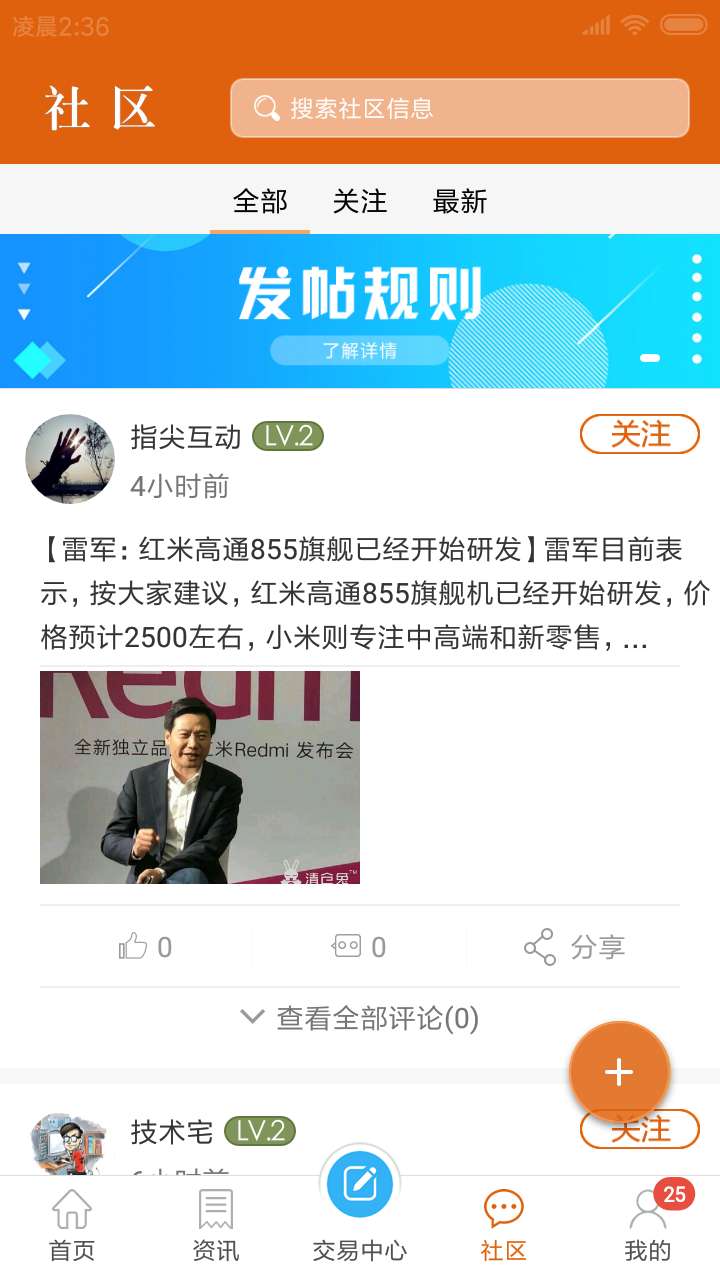
Task: Tap the 分享 share icon
Action: coord(539,945)
